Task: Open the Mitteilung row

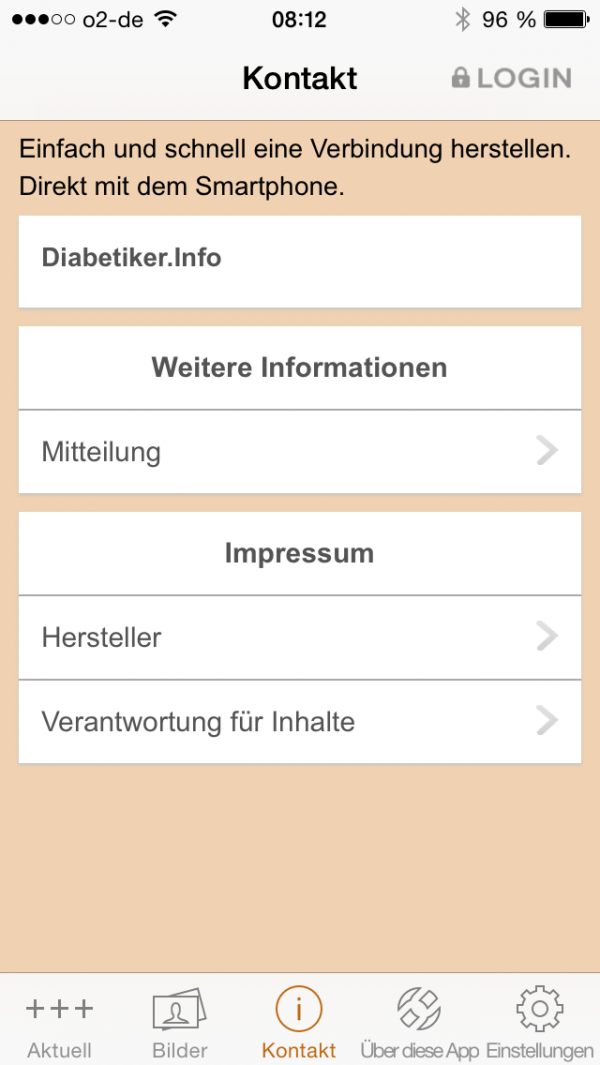Action: 300,452
